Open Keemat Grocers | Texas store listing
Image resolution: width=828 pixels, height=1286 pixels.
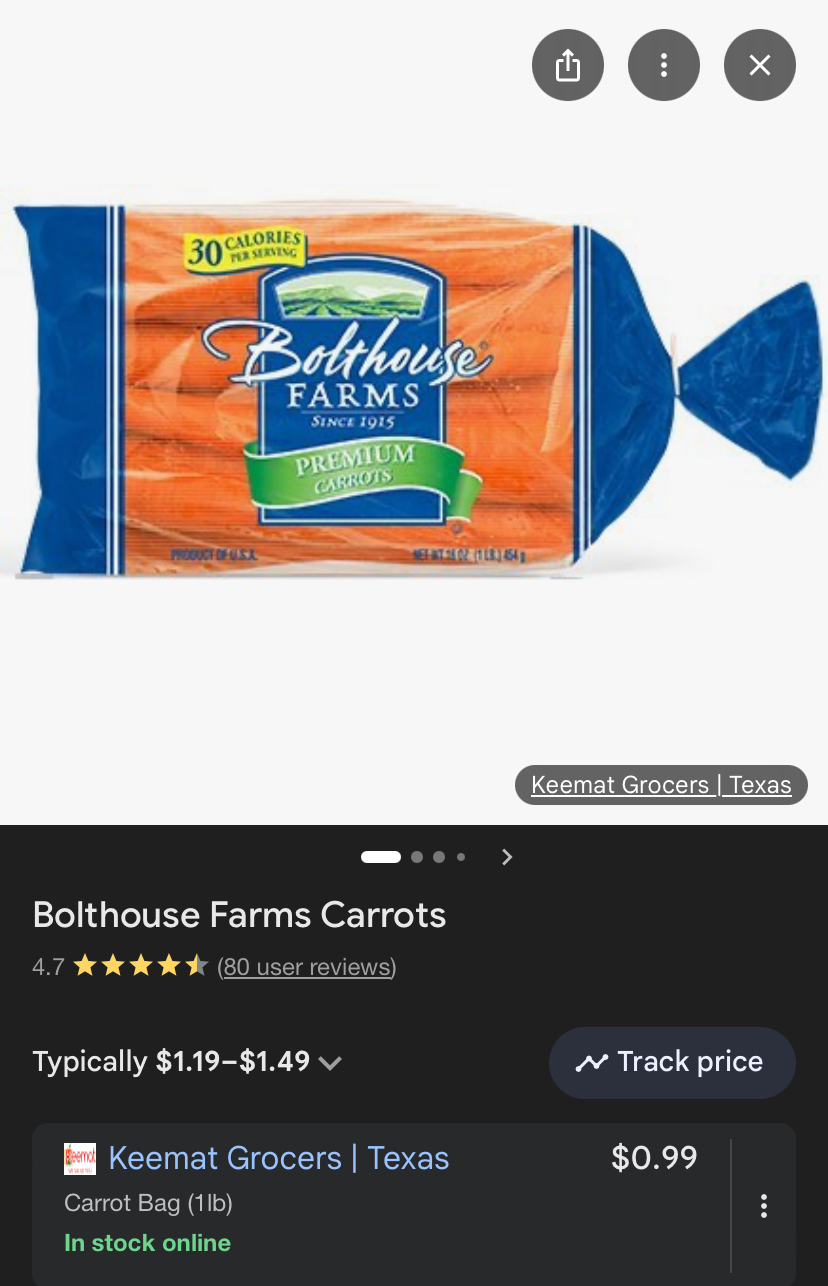pyautogui.click(x=278, y=1158)
